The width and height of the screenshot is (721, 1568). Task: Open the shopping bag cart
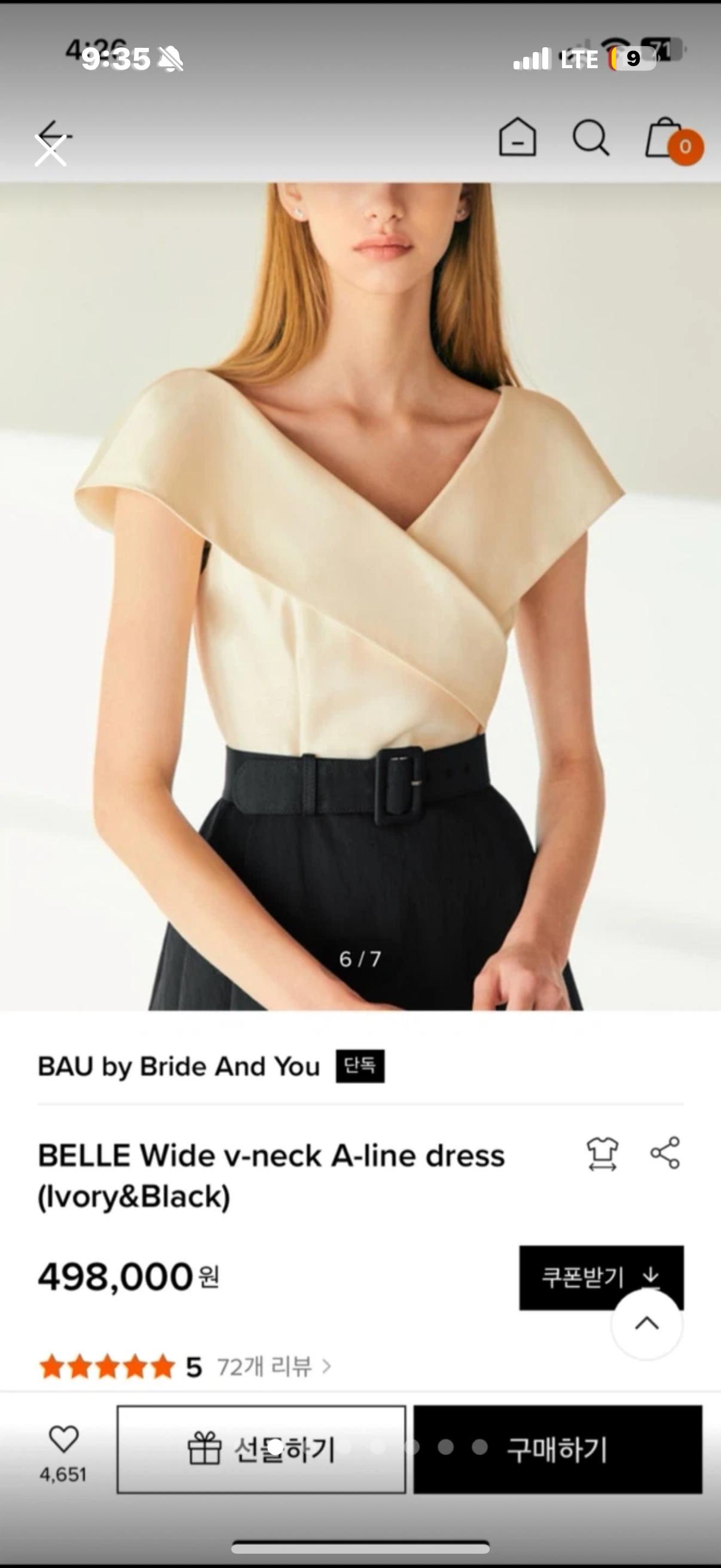674,139
